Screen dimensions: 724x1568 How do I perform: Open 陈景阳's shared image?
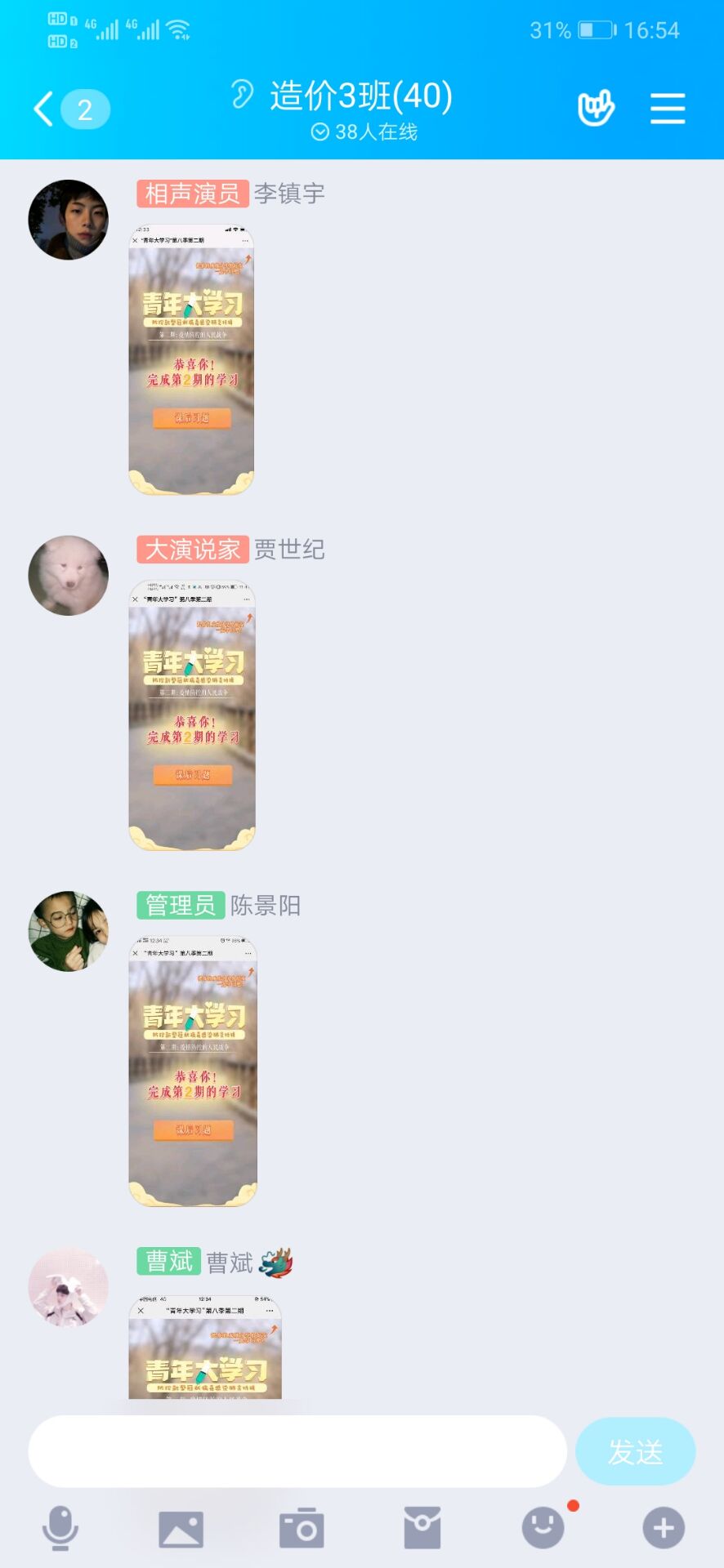click(x=193, y=1071)
